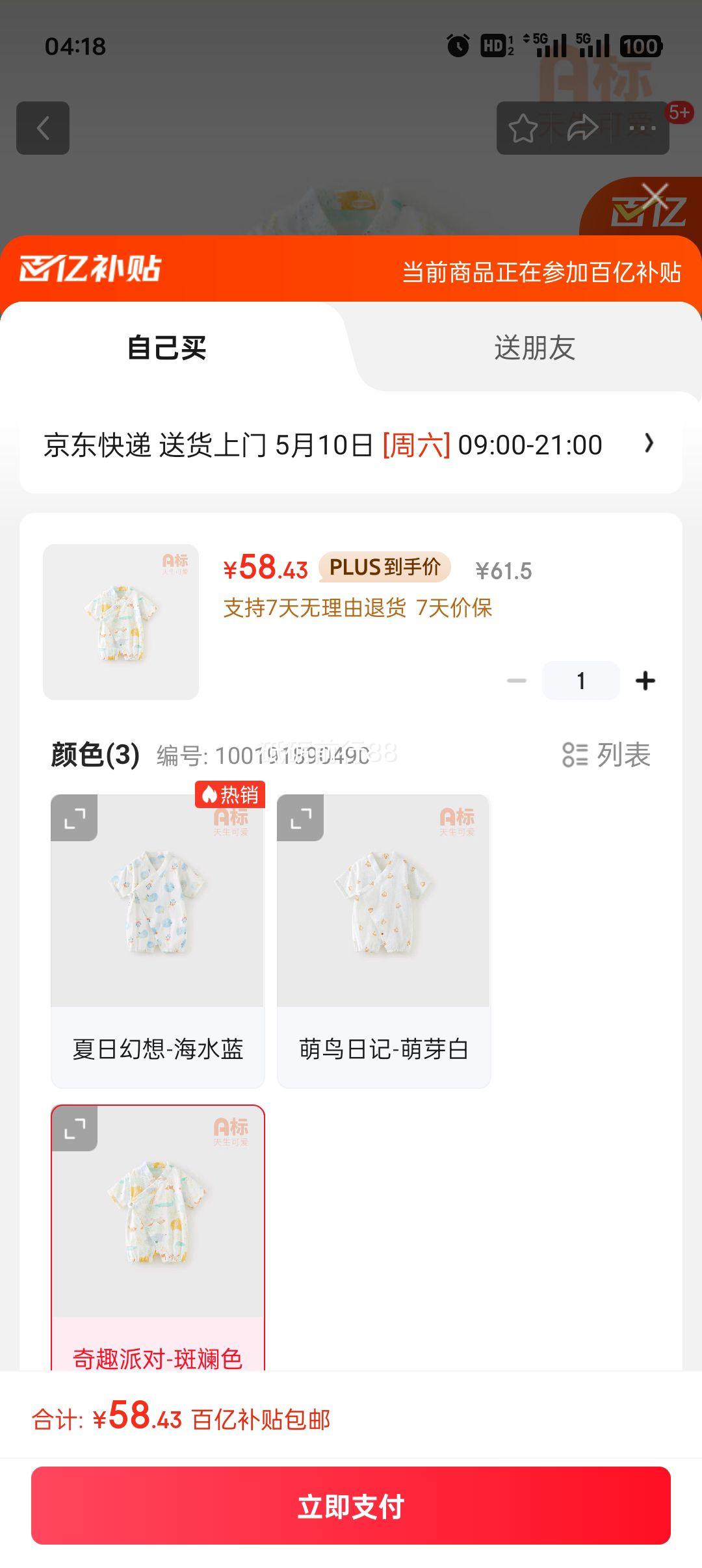Select the 奇趣派对-斑斓色 color

[x=158, y=1235]
